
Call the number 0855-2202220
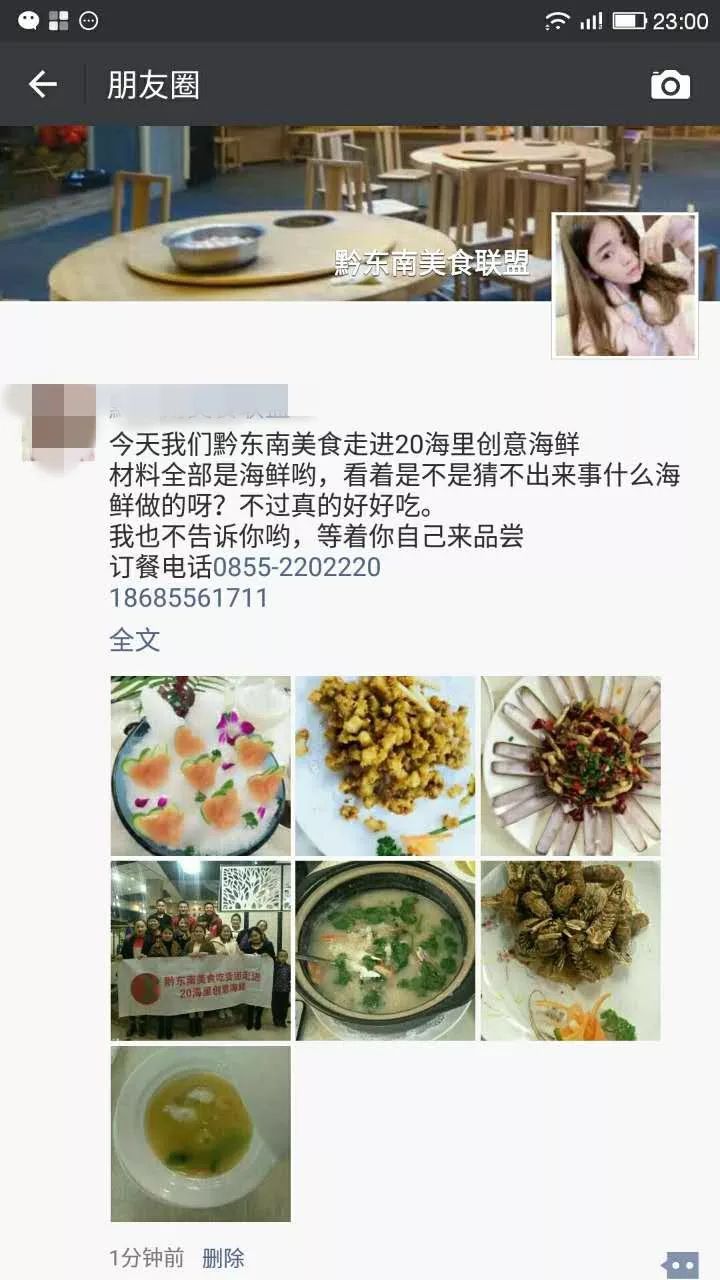click(297, 567)
